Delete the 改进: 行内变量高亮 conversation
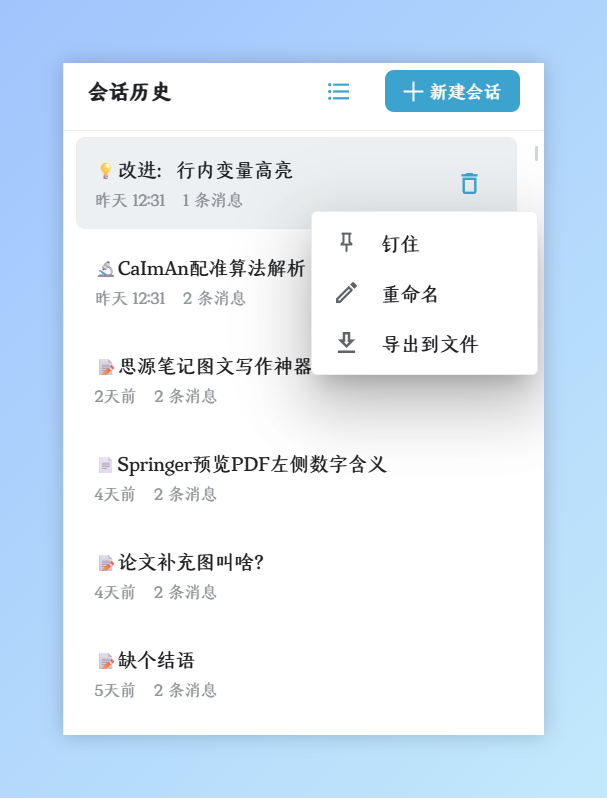The width and height of the screenshot is (607, 798). (469, 183)
